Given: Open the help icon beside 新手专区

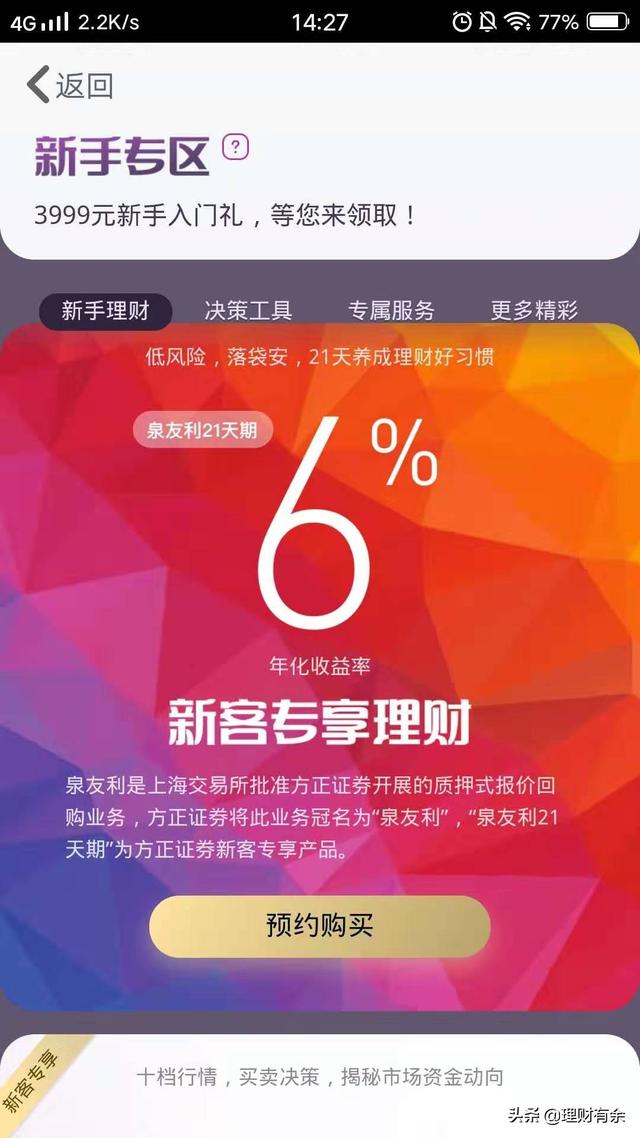Looking at the screenshot, I should [x=235, y=148].
